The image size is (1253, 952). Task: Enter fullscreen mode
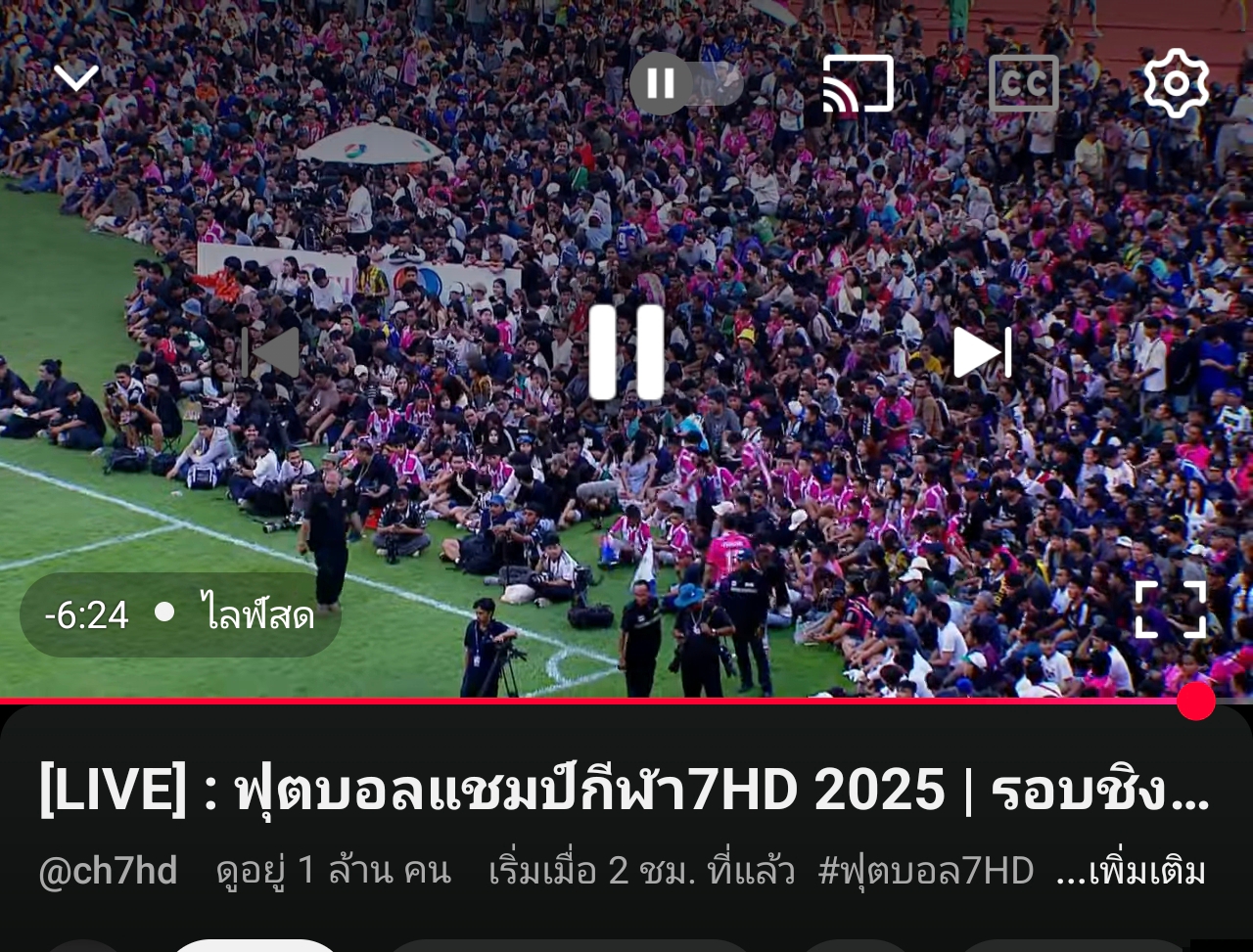point(1170,610)
